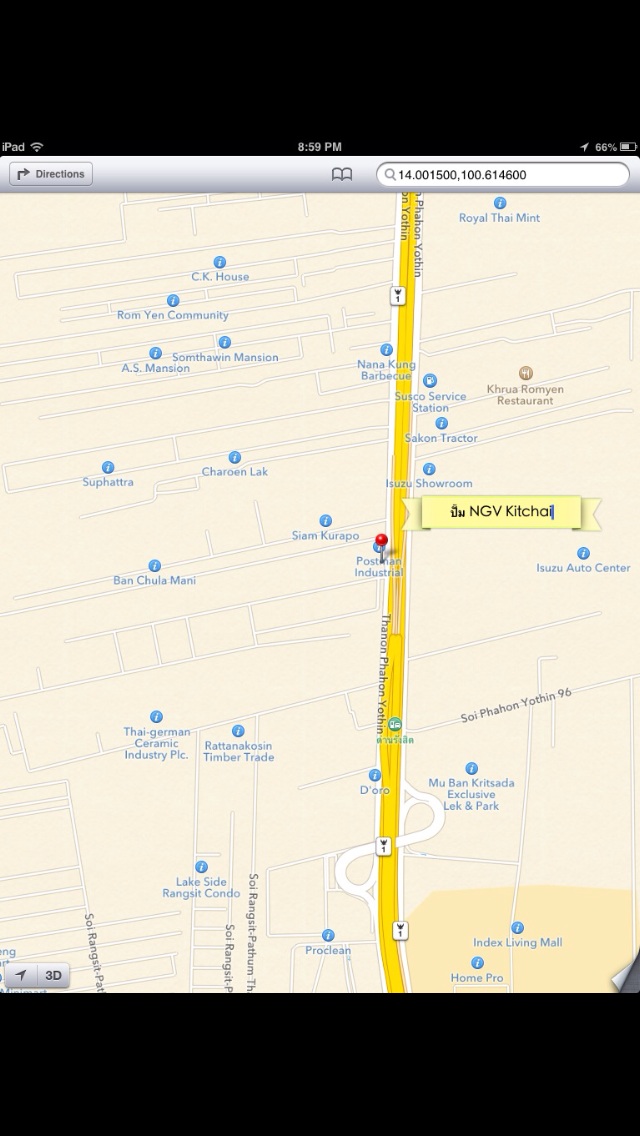Select Rattanakosin Timber Trade marker
Image resolution: width=640 pixels, height=1136 pixels.
(x=238, y=731)
